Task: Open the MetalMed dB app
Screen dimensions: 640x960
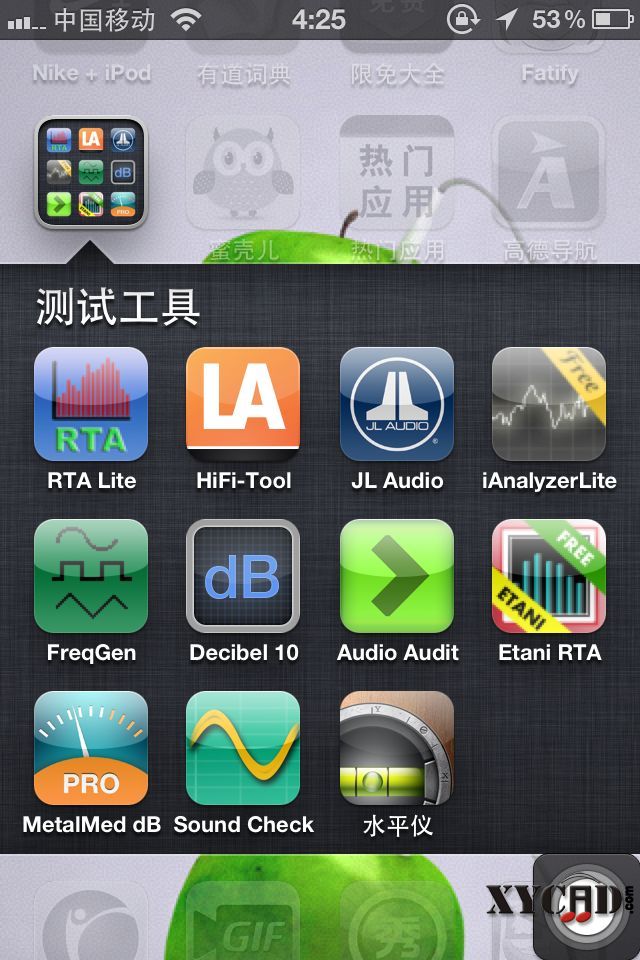Action: (91, 748)
